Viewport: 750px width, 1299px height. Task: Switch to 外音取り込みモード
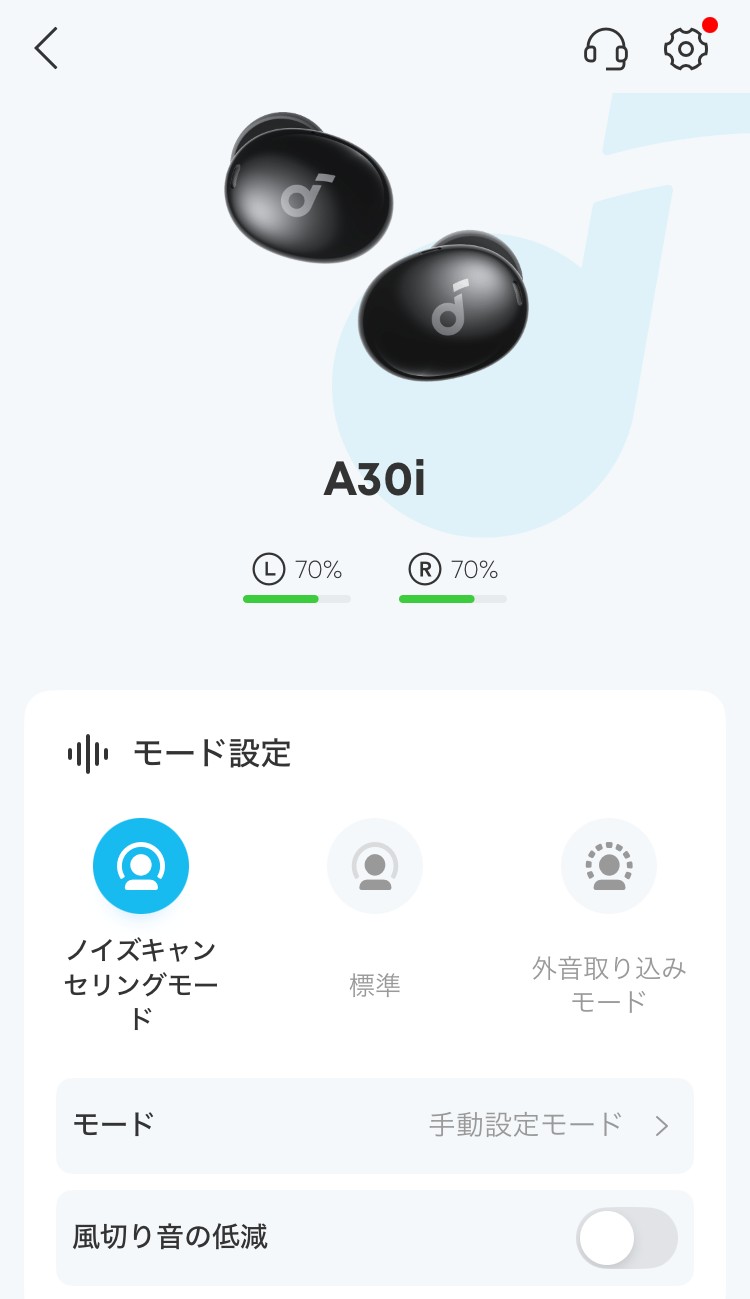click(x=609, y=866)
